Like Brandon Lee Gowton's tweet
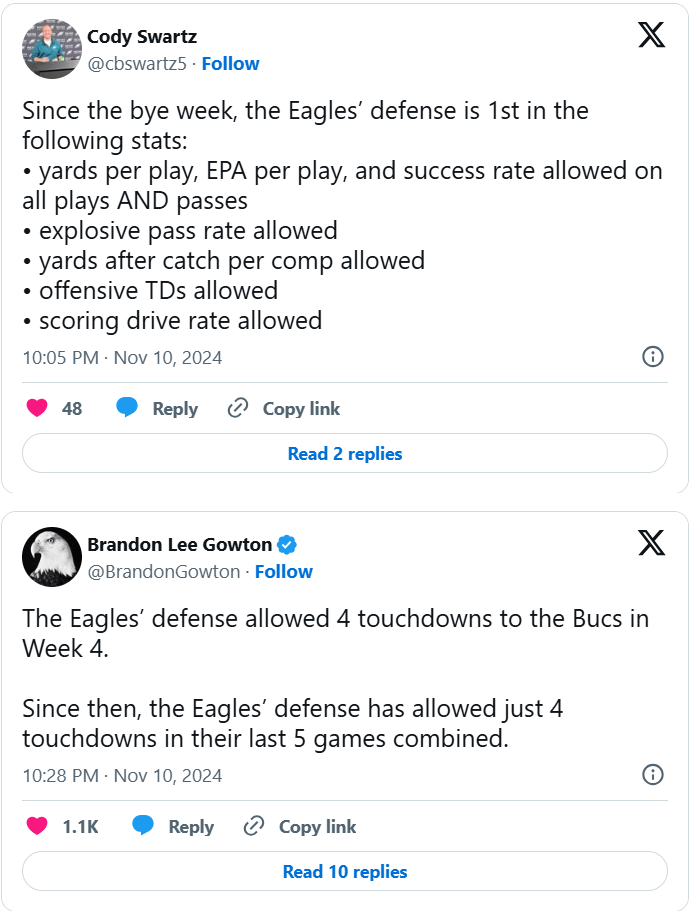The height and width of the screenshot is (913, 689). pos(37,826)
